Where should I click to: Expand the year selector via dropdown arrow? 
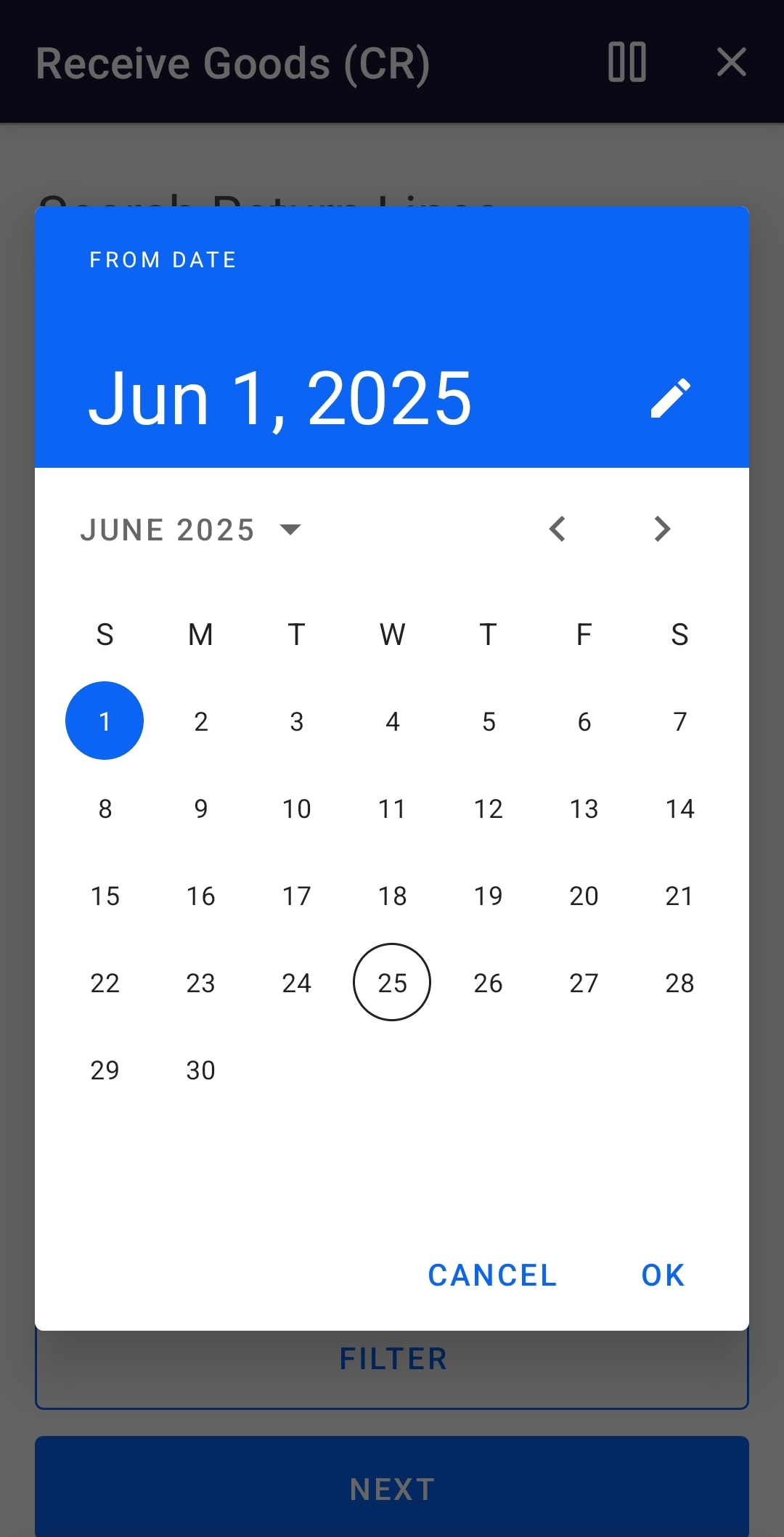[x=289, y=530]
